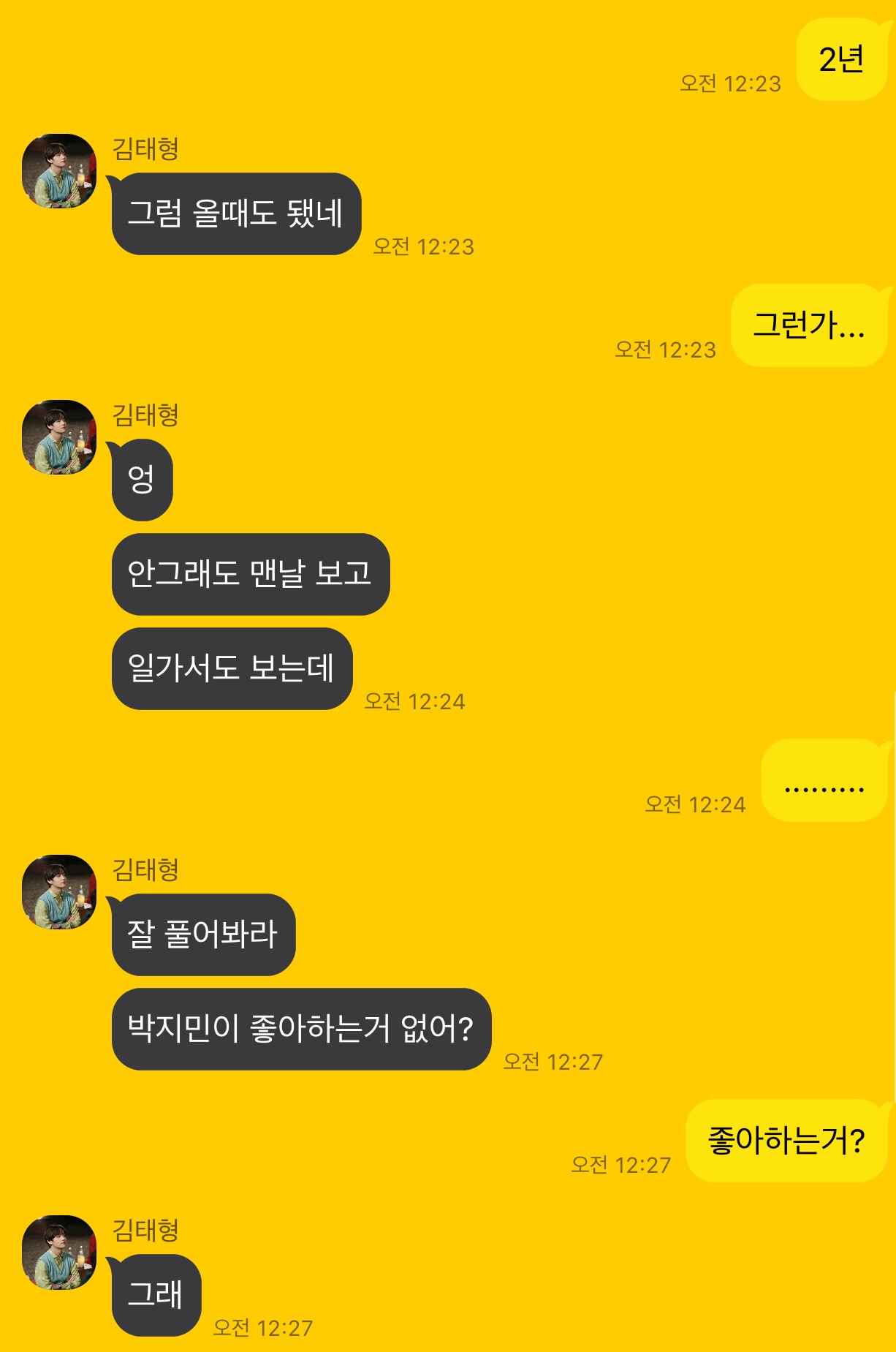Open 김태형's profile picture beside '그럼 올때도 됐네'
Viewport: 896px width, 1352px height.
pos(59,171)
